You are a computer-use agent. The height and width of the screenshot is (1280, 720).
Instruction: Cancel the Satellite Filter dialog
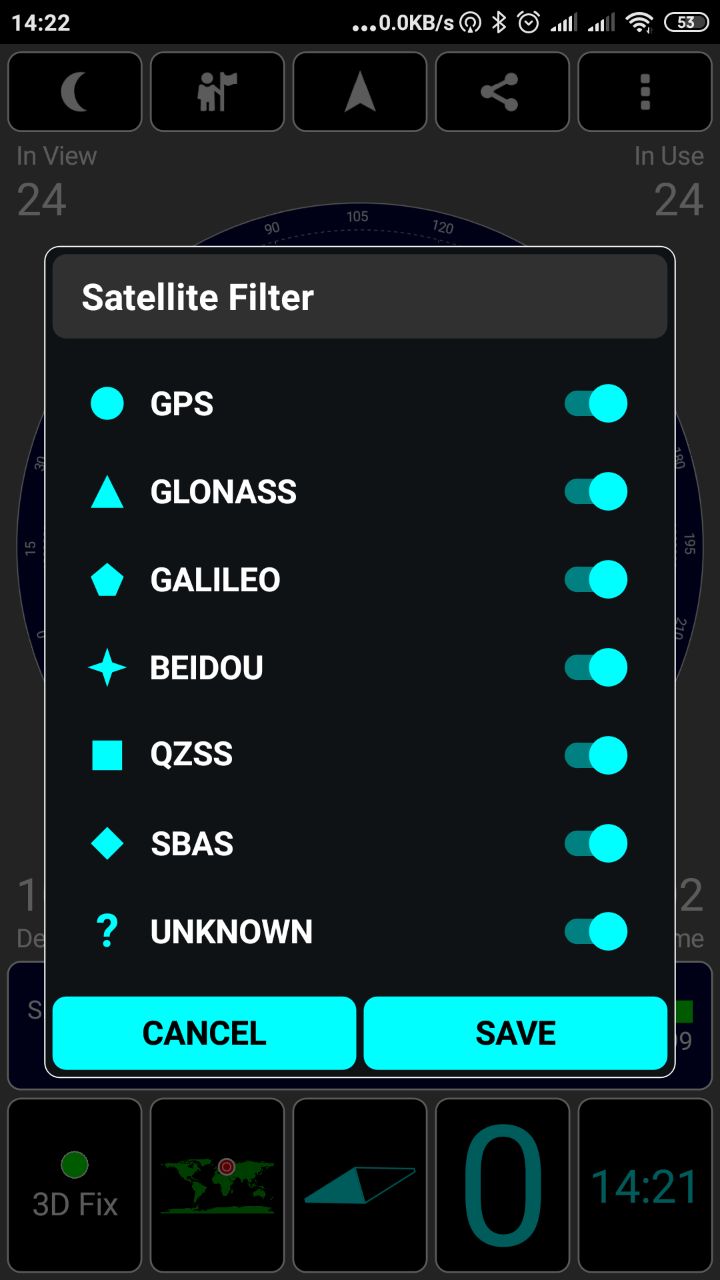point(204,1033)
